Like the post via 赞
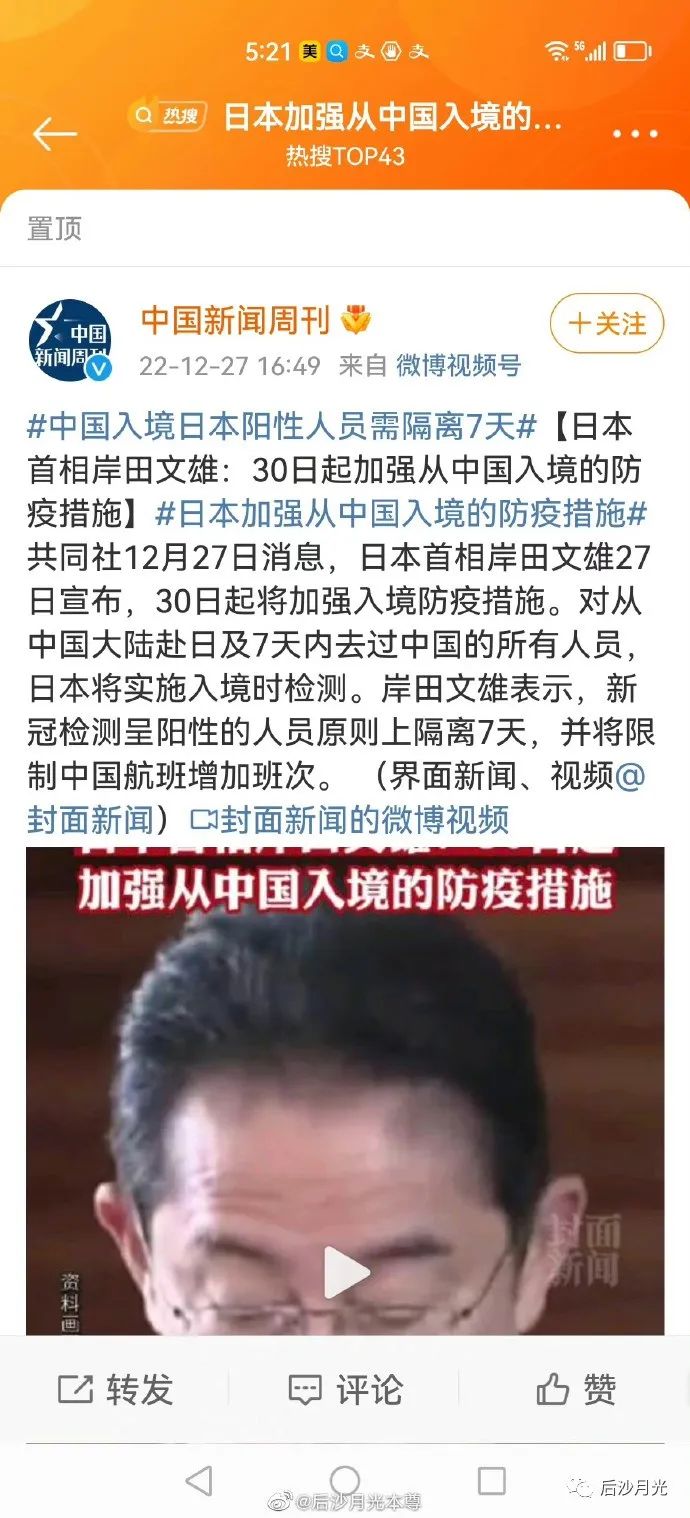Image resolution: width=690 pixels, height=1518 pixels. (575, 1390)
